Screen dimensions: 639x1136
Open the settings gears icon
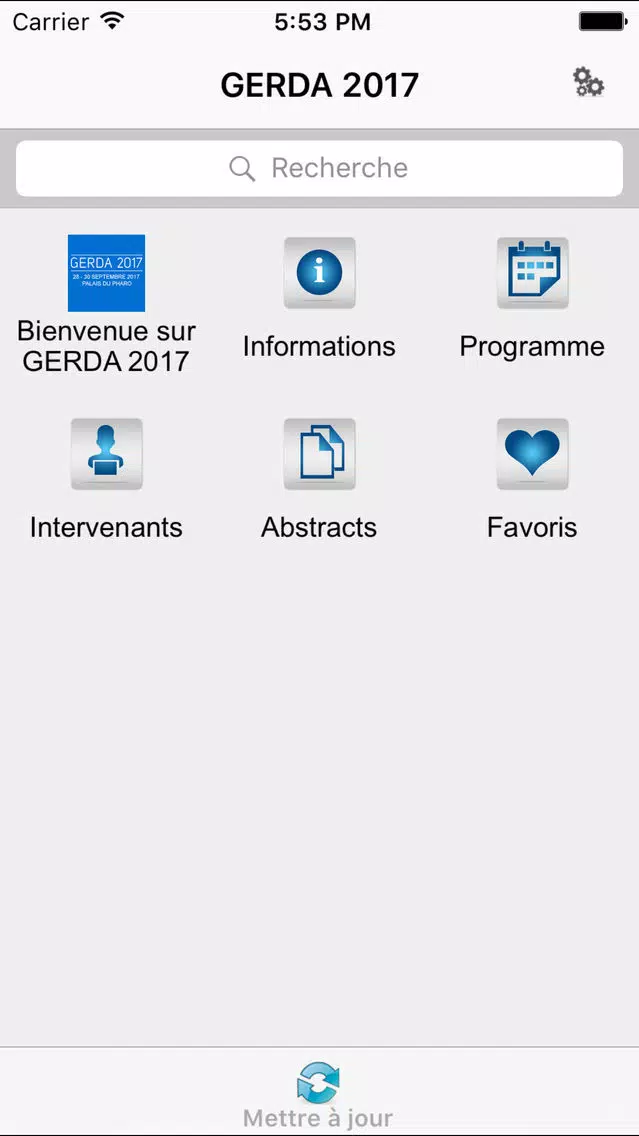click(x=588, y=83)
